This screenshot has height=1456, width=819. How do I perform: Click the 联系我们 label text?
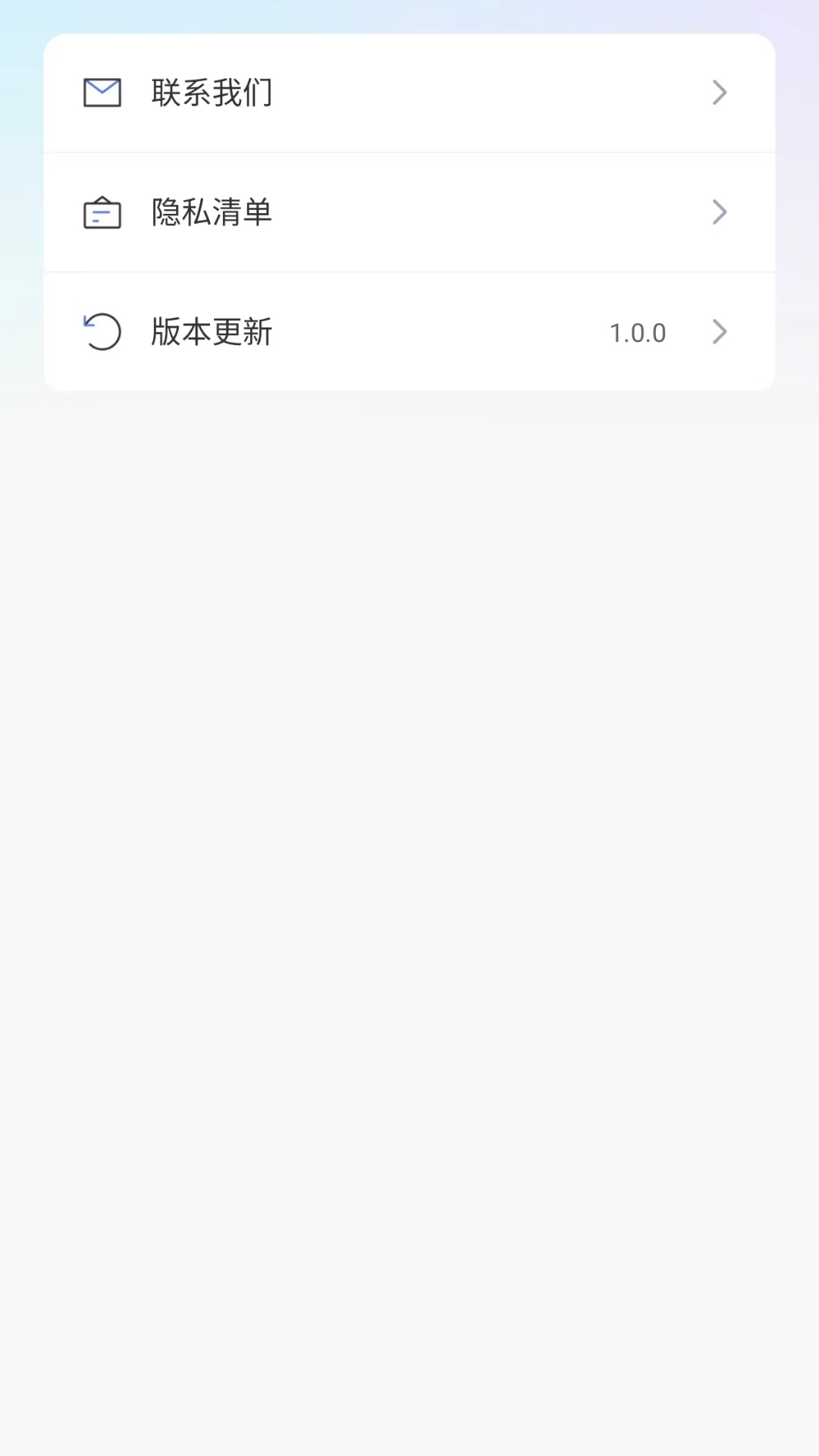click(212, 93)
